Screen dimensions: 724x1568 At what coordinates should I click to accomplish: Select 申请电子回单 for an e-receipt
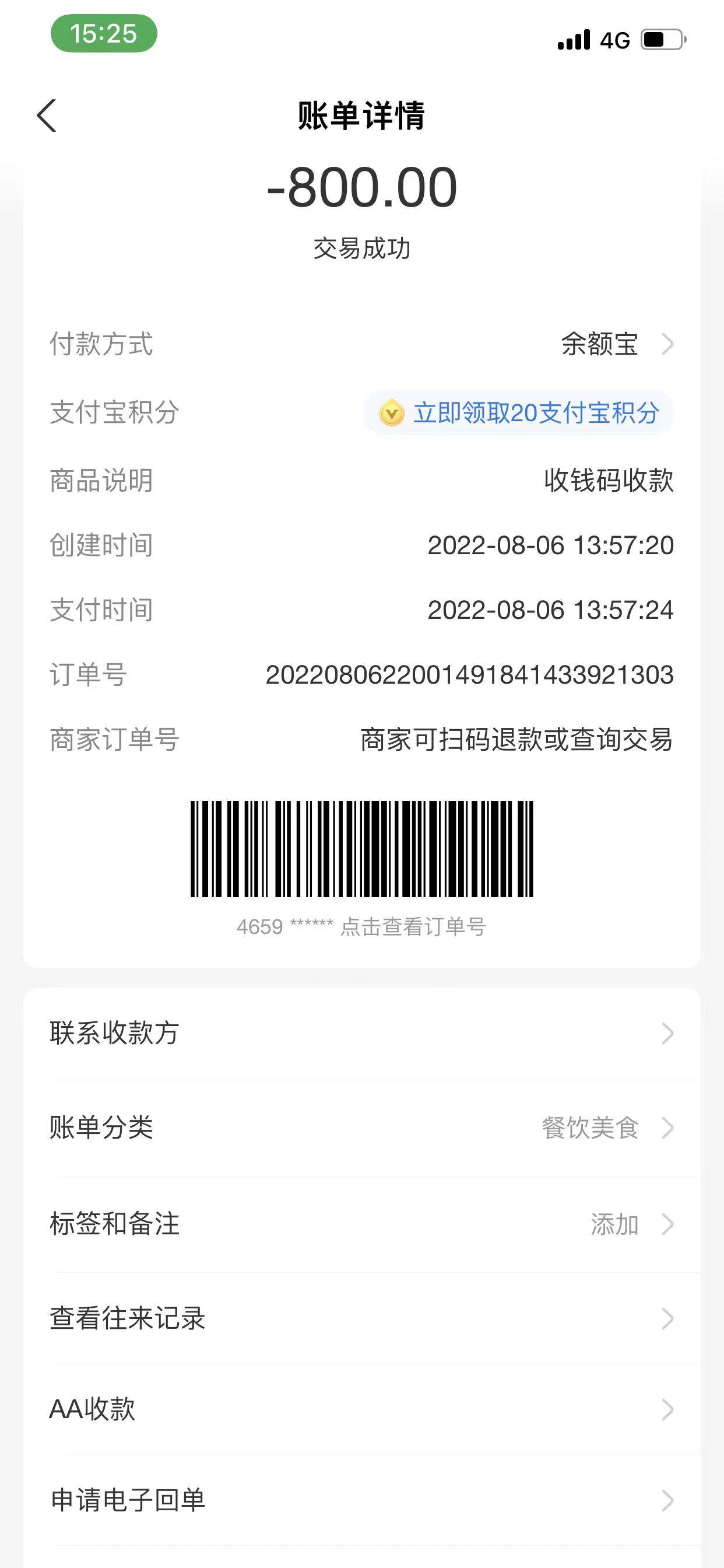pos(361,1500)
